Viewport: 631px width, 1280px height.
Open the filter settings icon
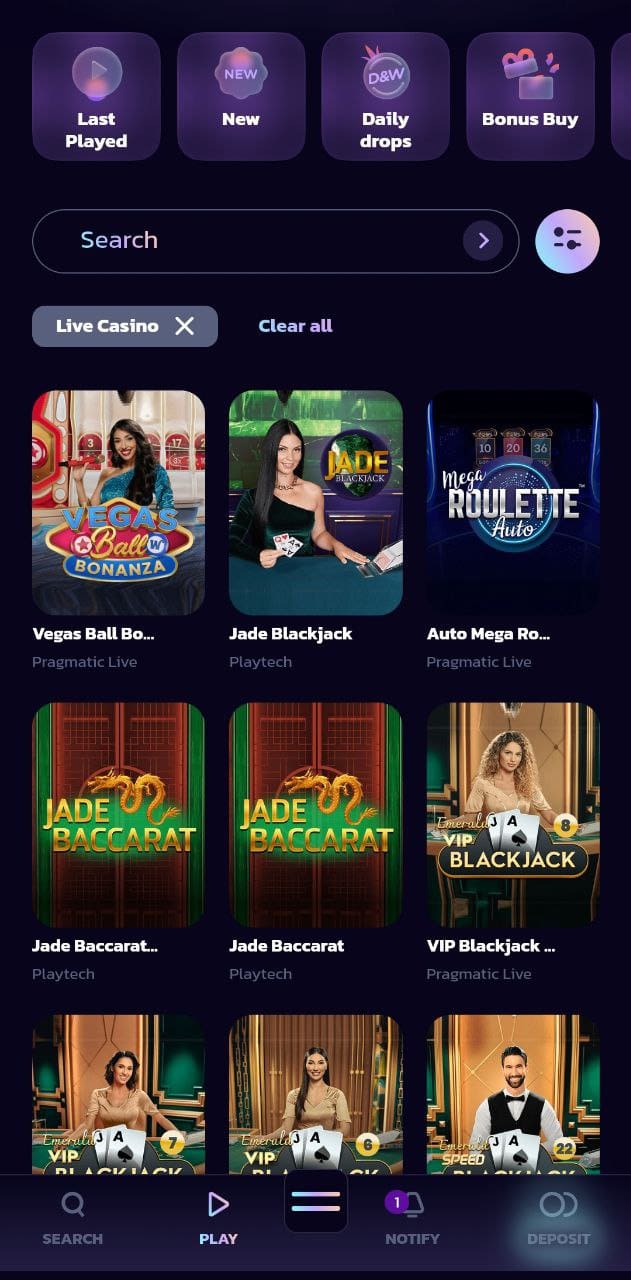pyautogui.click(x=567, y=241)
